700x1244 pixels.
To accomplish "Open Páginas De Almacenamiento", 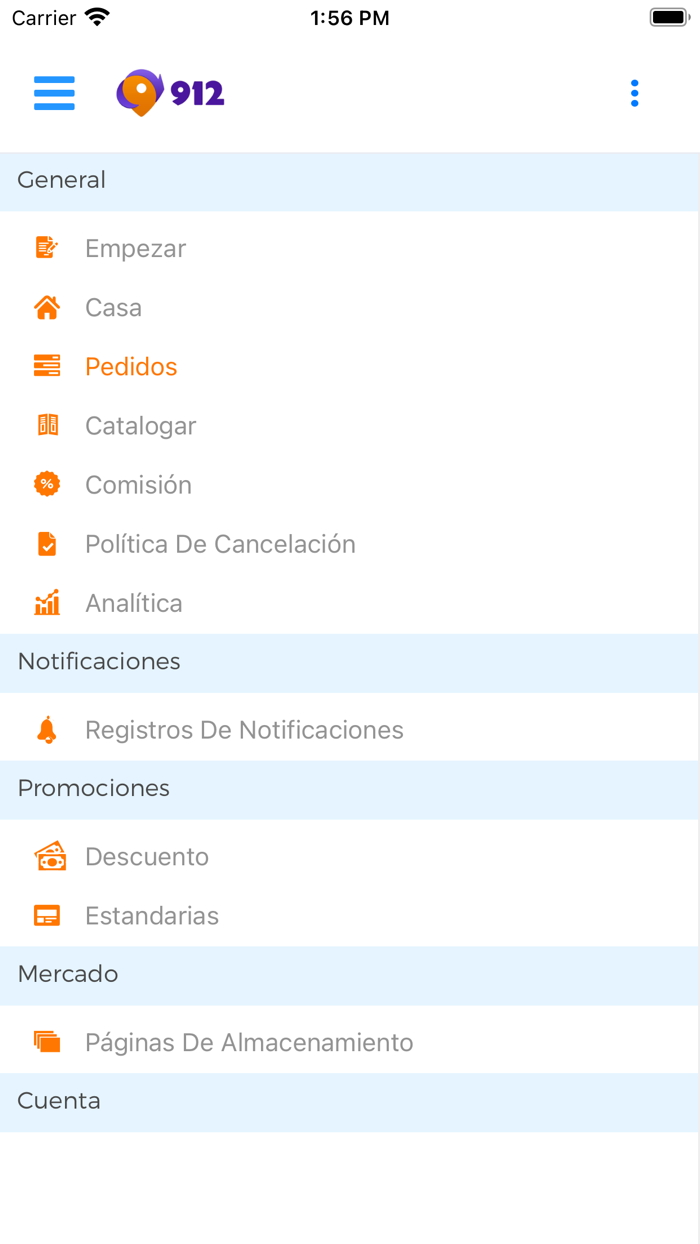I will pyautogui.click(x=249, y=1042).
